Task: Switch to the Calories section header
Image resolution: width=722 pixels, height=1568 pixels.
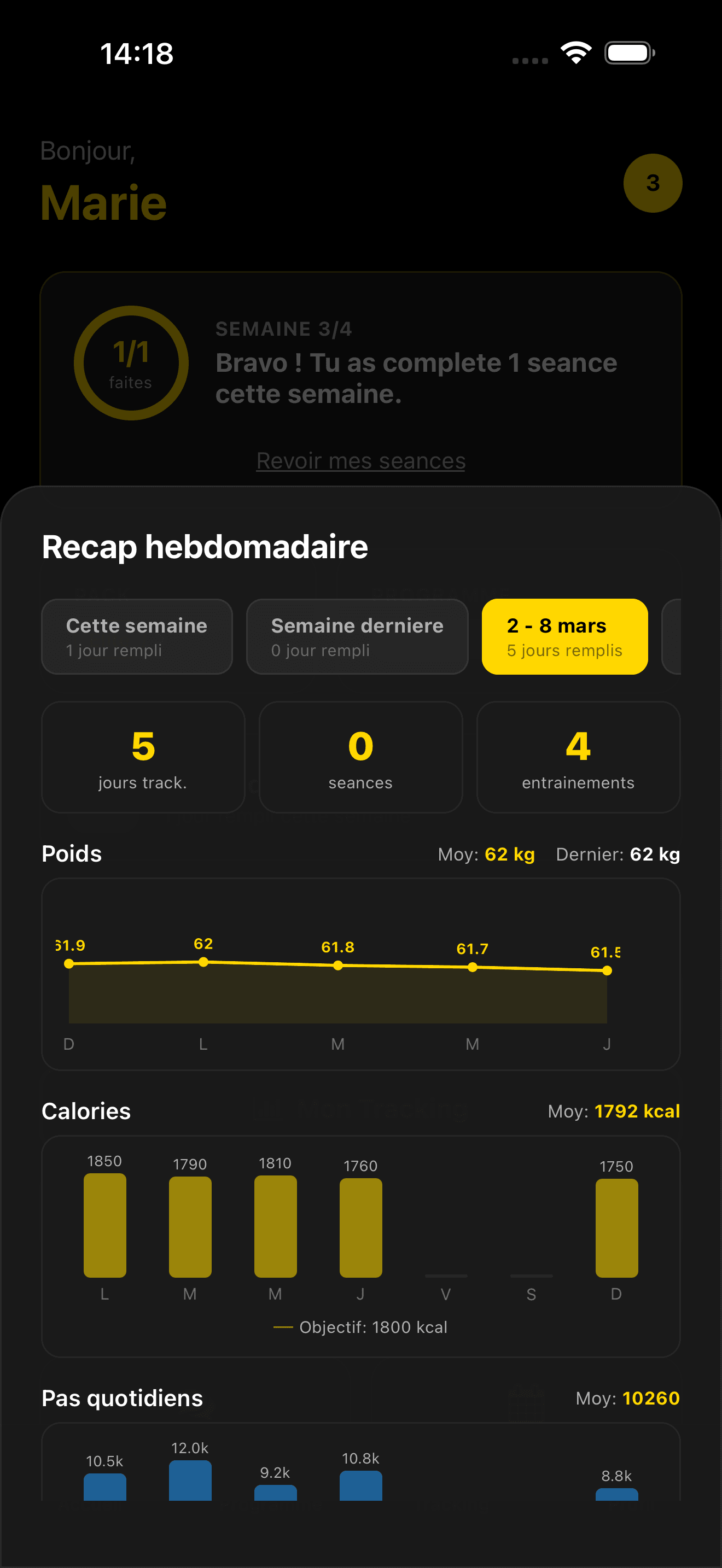Action: [x=85, y=1110]
